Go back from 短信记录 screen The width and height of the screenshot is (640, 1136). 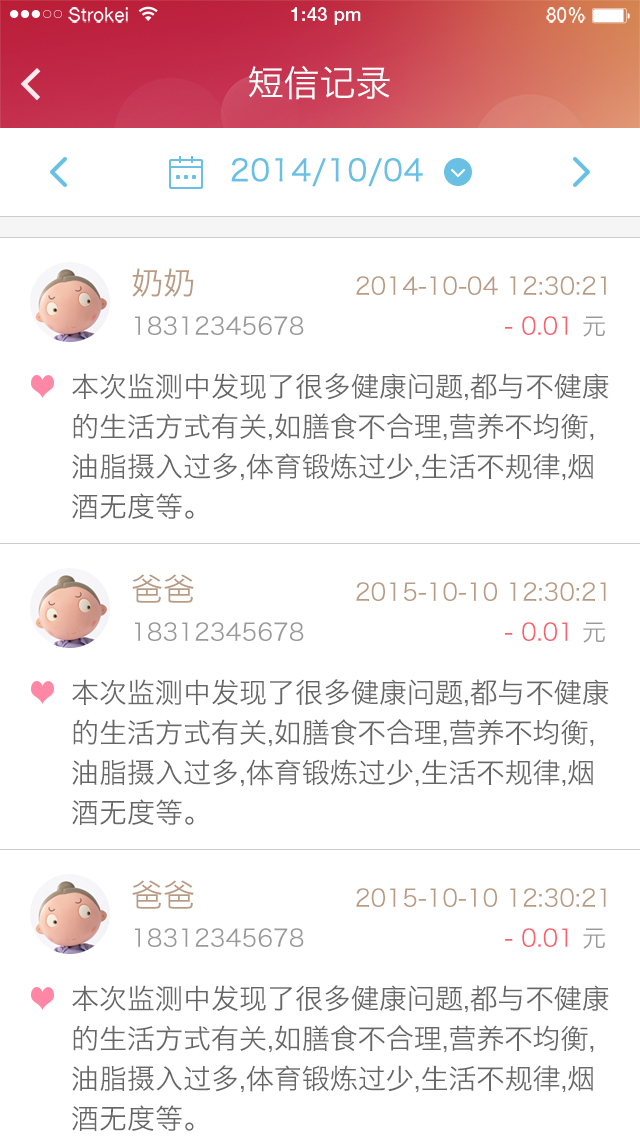pyautogui.click(x=32, y=84)
